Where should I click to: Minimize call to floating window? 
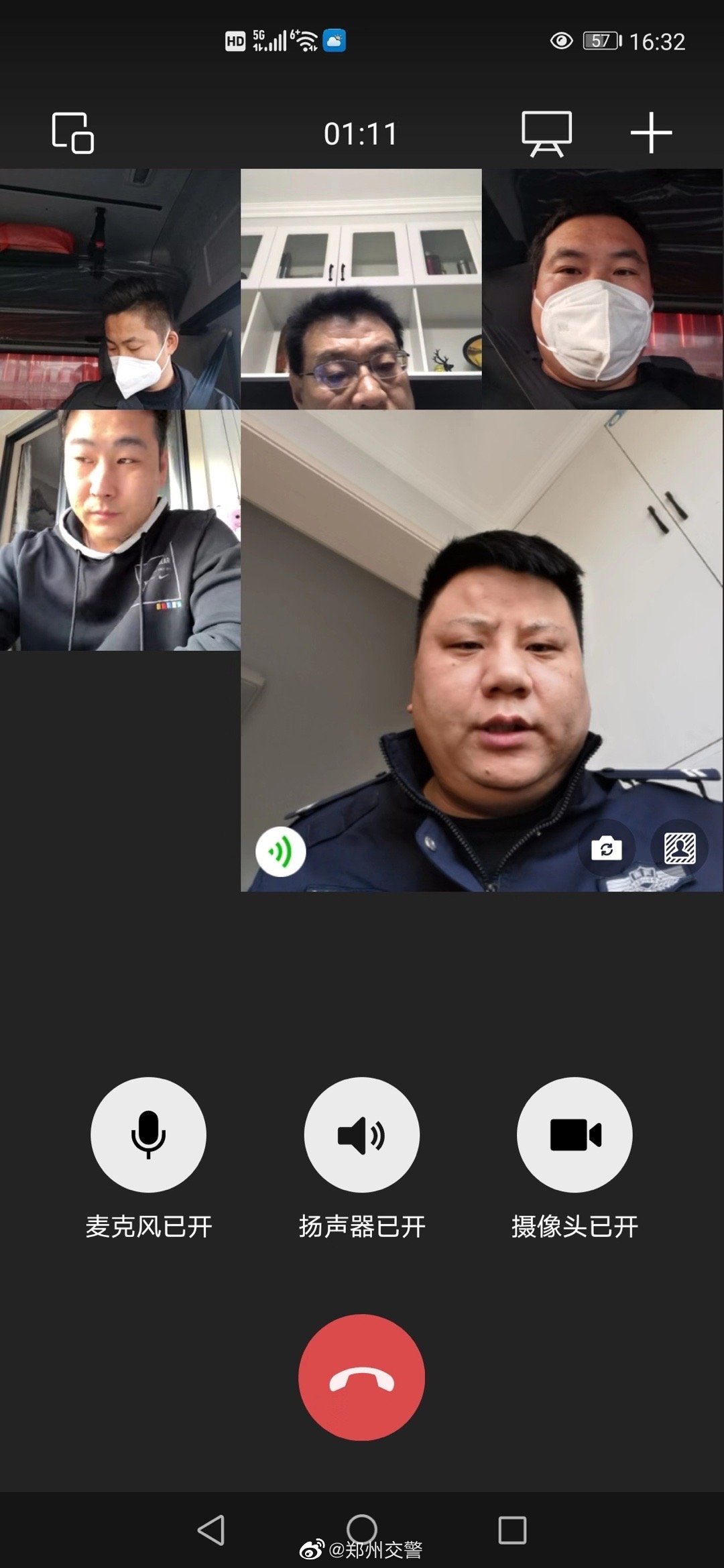click(72, 133)
